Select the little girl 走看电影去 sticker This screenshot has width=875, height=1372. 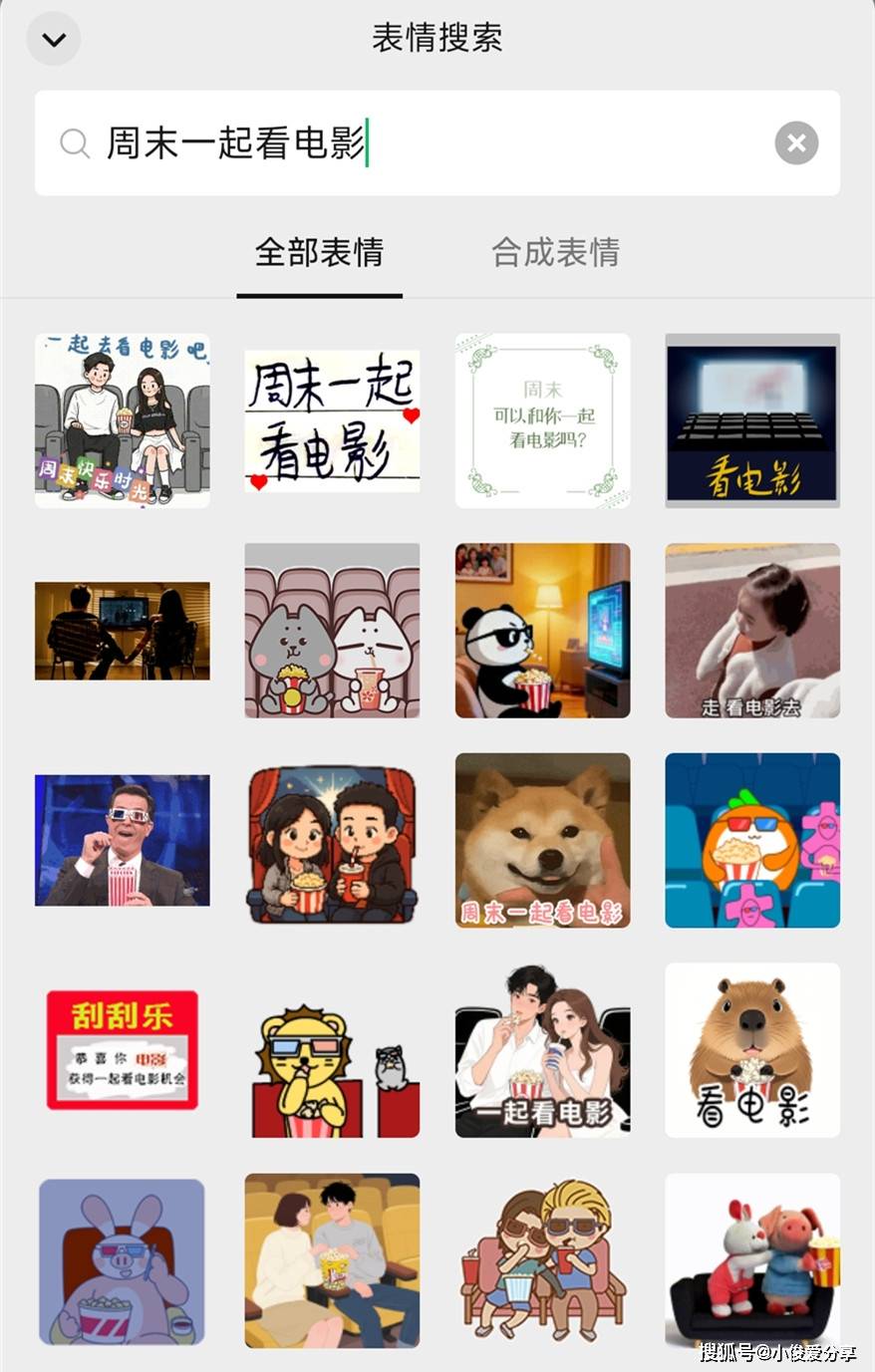(752, 631)
